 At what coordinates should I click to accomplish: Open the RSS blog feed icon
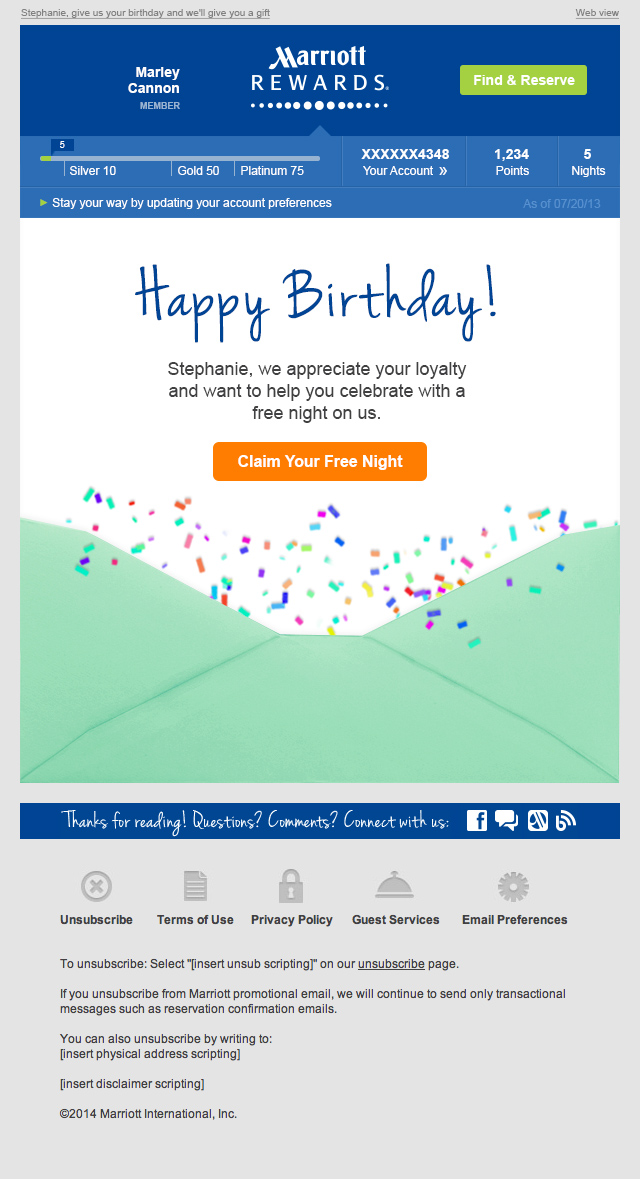point(566,821)
